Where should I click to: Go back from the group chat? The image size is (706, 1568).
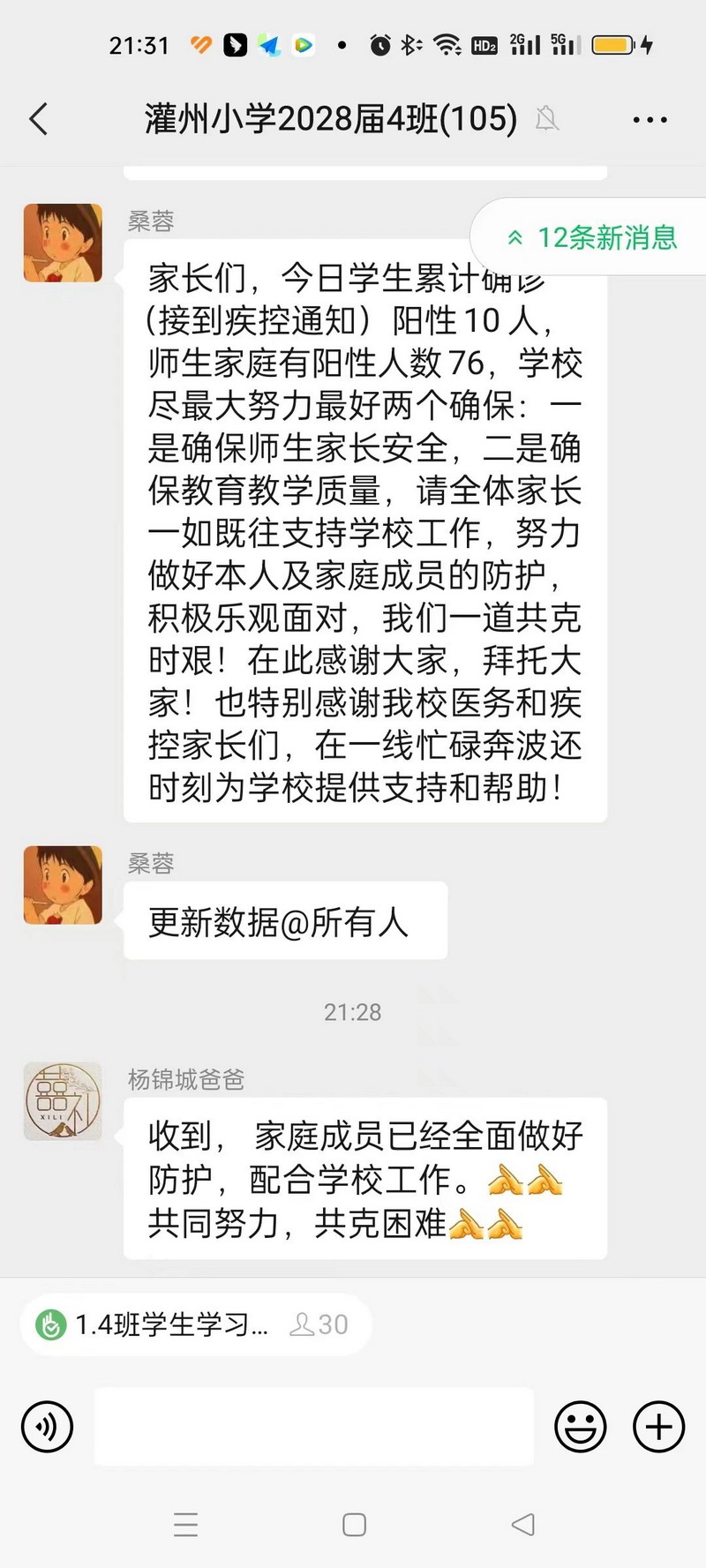click(39, 119)
